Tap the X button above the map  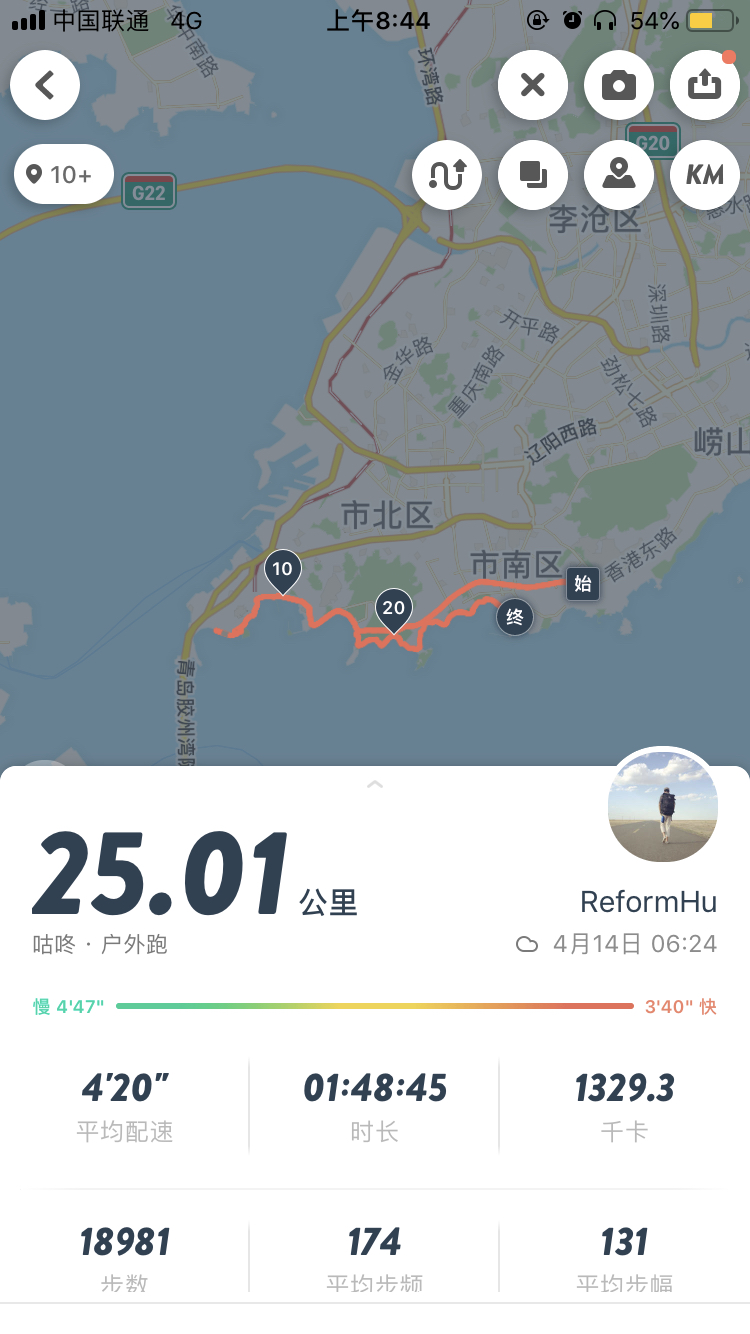[x=533, y=85]
